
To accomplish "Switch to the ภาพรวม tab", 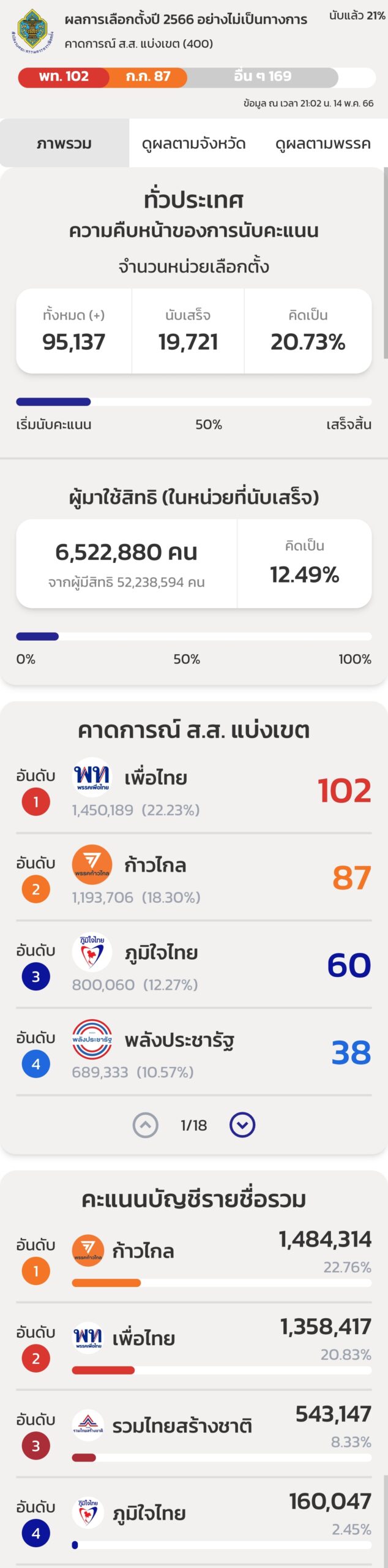I will tap(64, 144).
